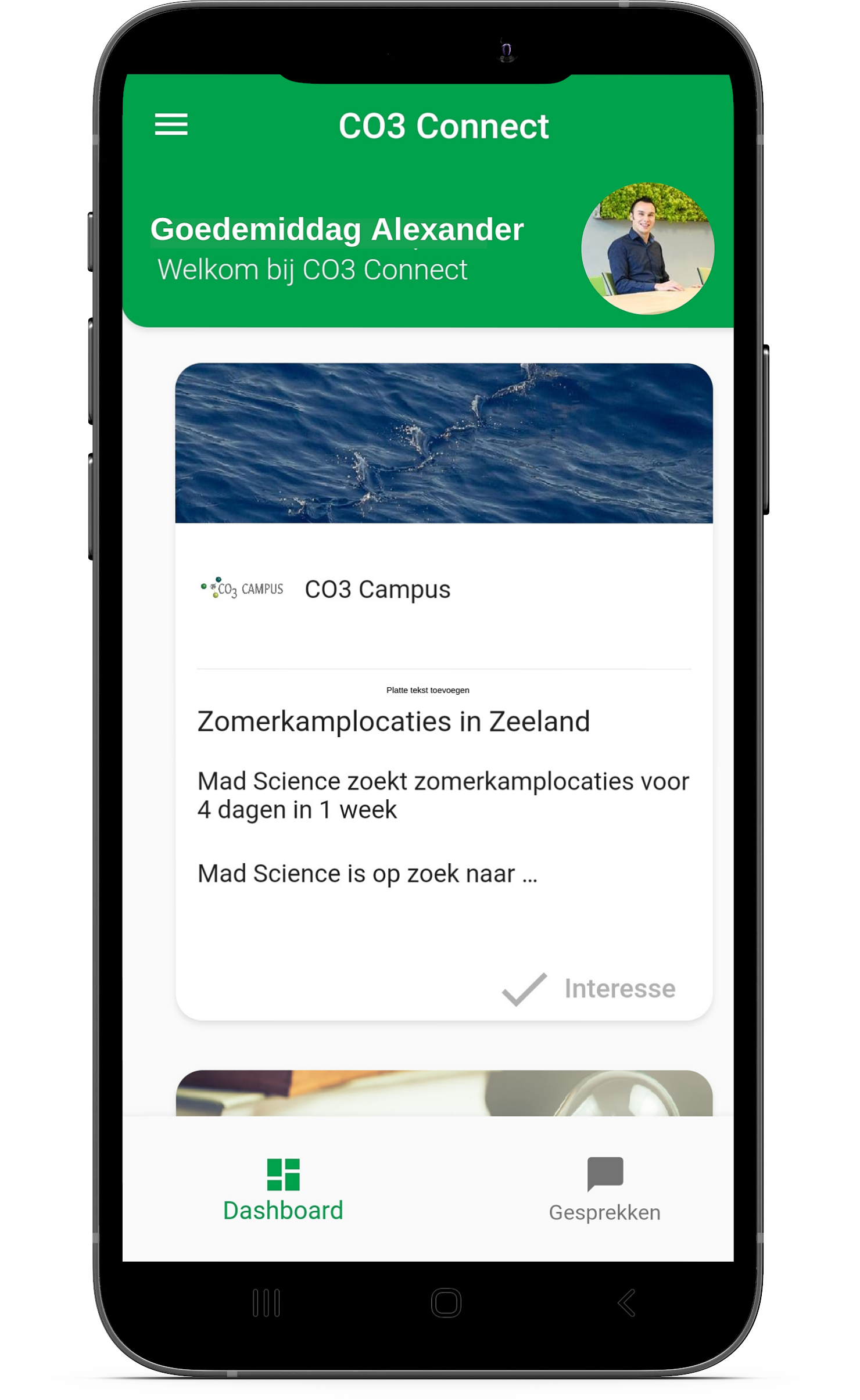Image resolution: width=860 pixels, height=1400 pixels.
Task: Mark Interesse on the Zomerkamplocaties post
Action: pos(589,989)
